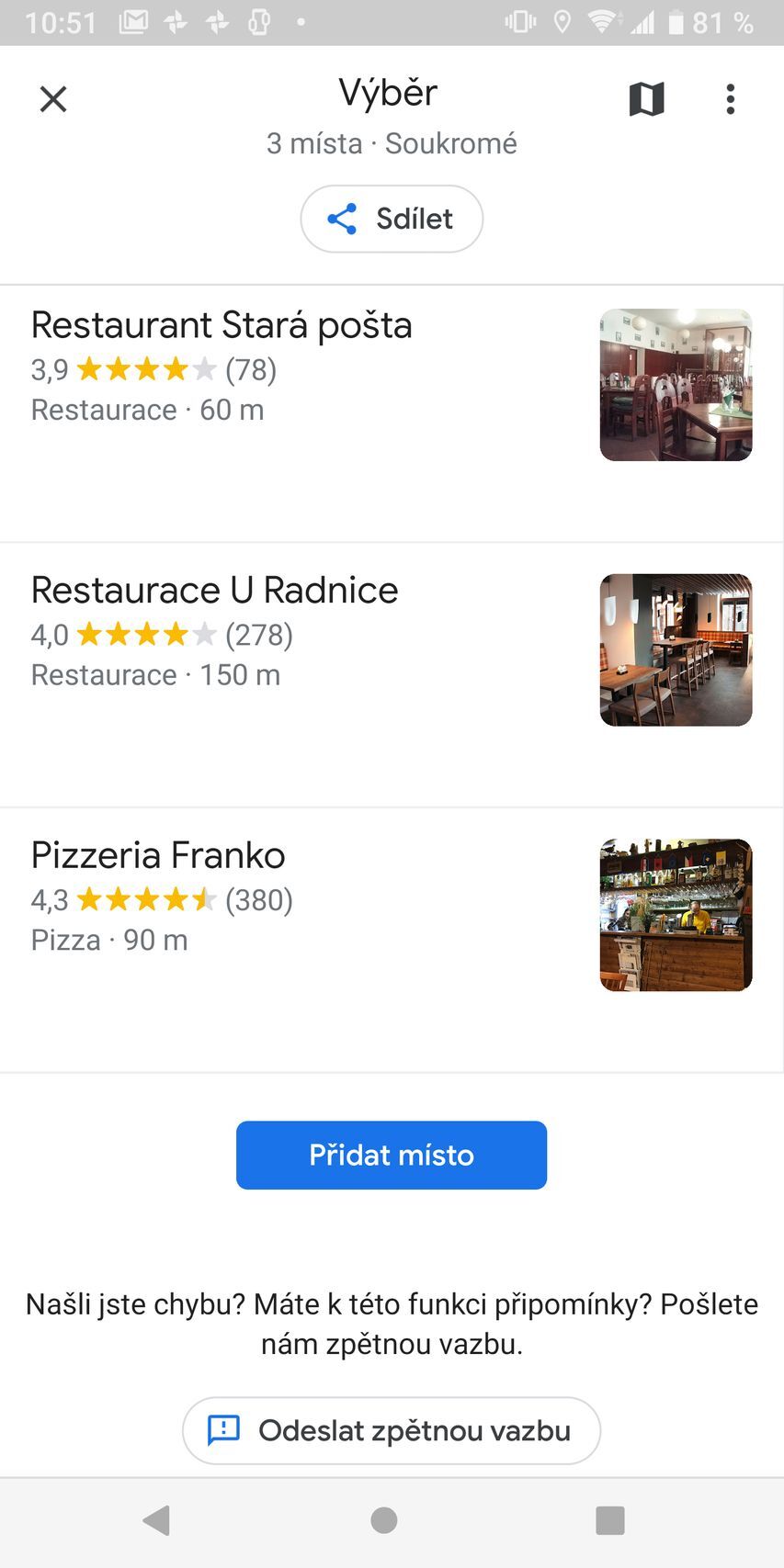Tap the Sdílet share button
Viewport: 784px width, 1568px height.
click(x=392, y=219)
